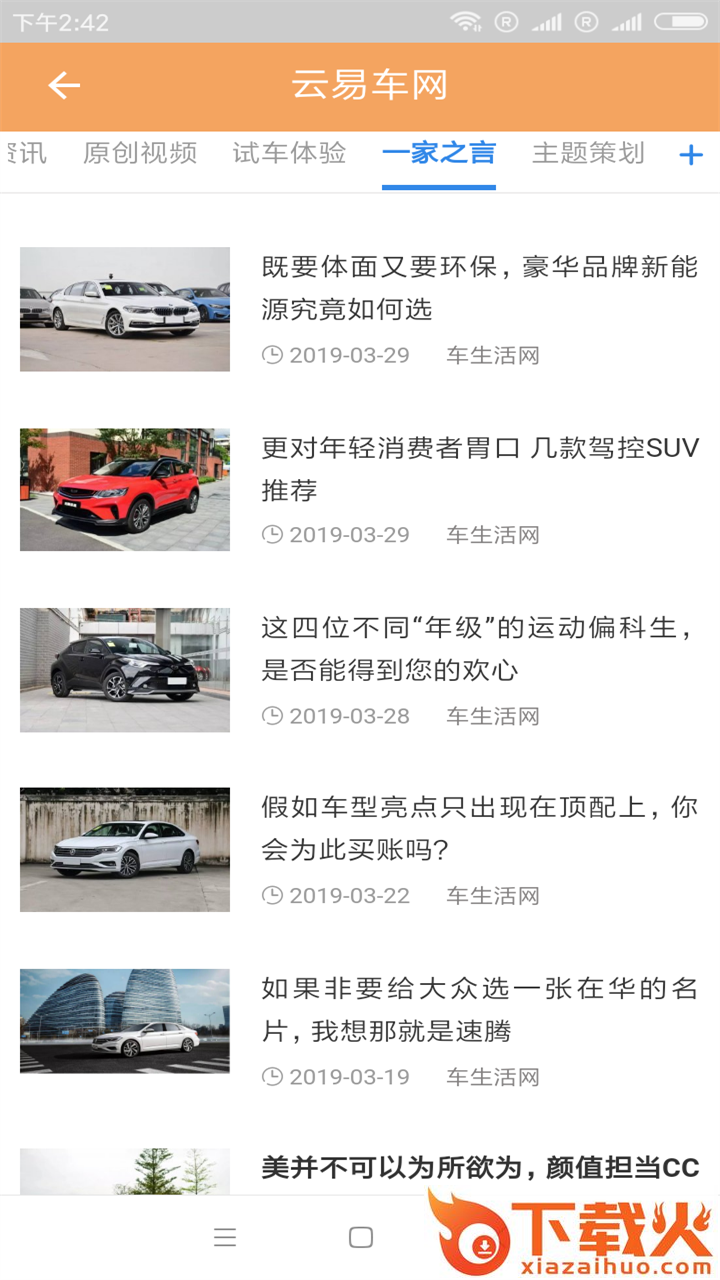Select the 一家之言 tab

click(439, 153)
